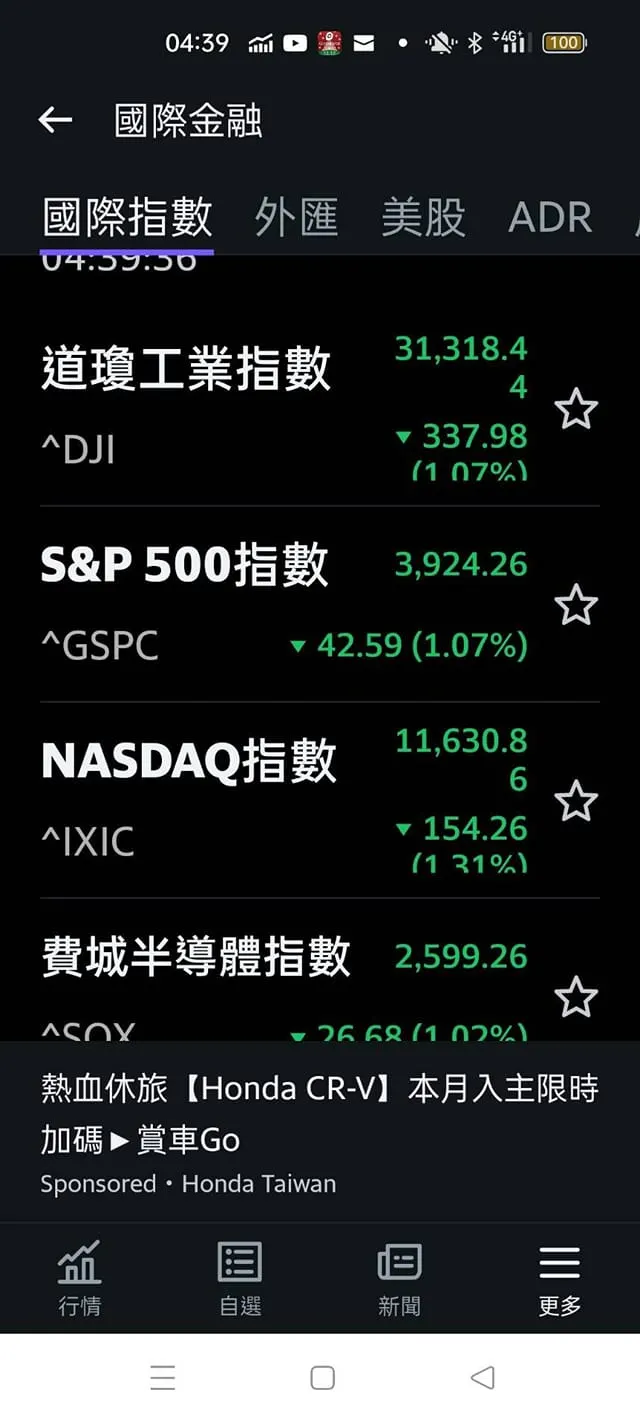The image size is (640, 1422).
Task: Go back from 國際金融 screen
Action: pyautogui.click(x=55, y=121)
